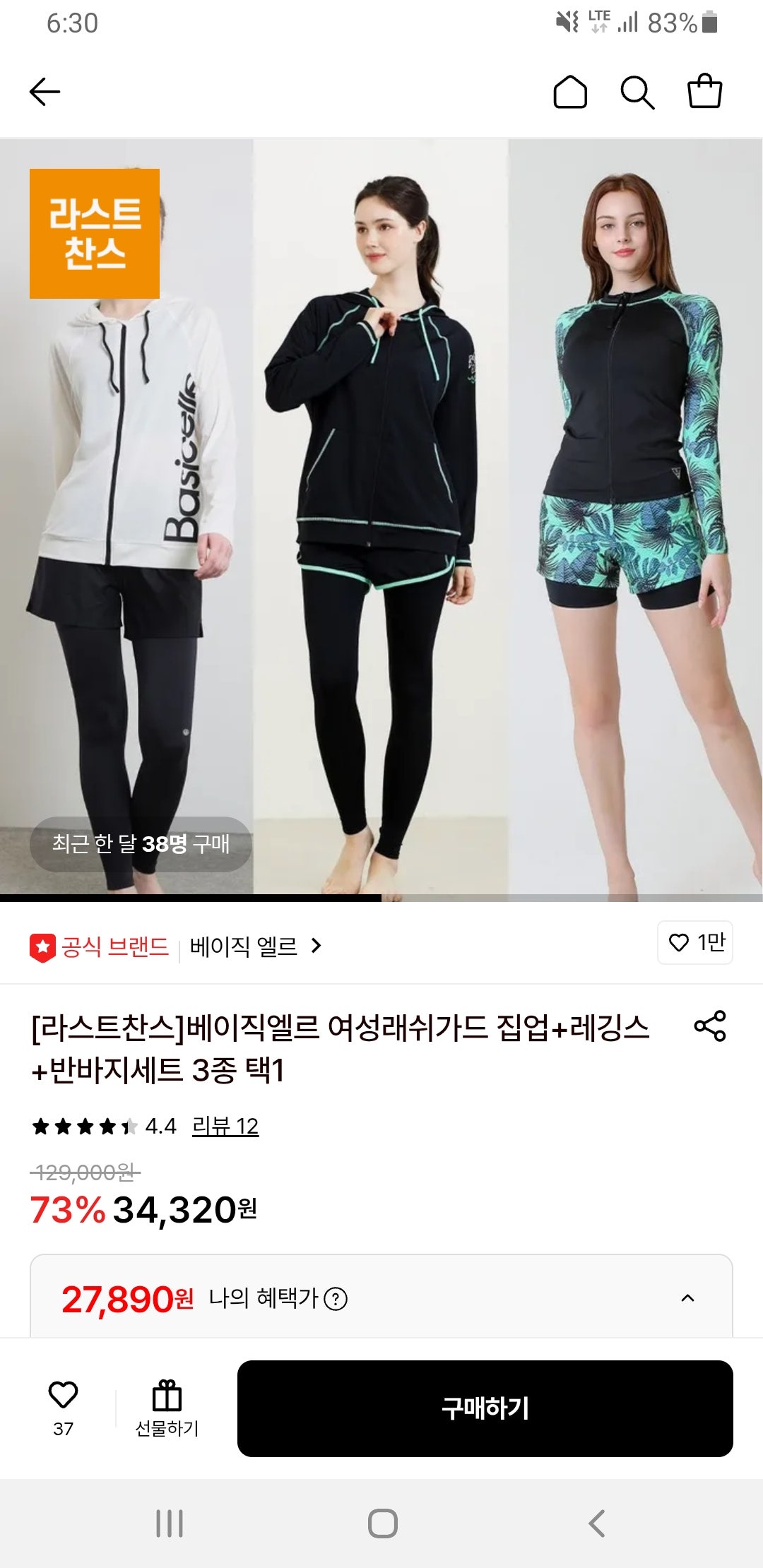
Task: Open the search icon
Action: click(x=639, y=91)
